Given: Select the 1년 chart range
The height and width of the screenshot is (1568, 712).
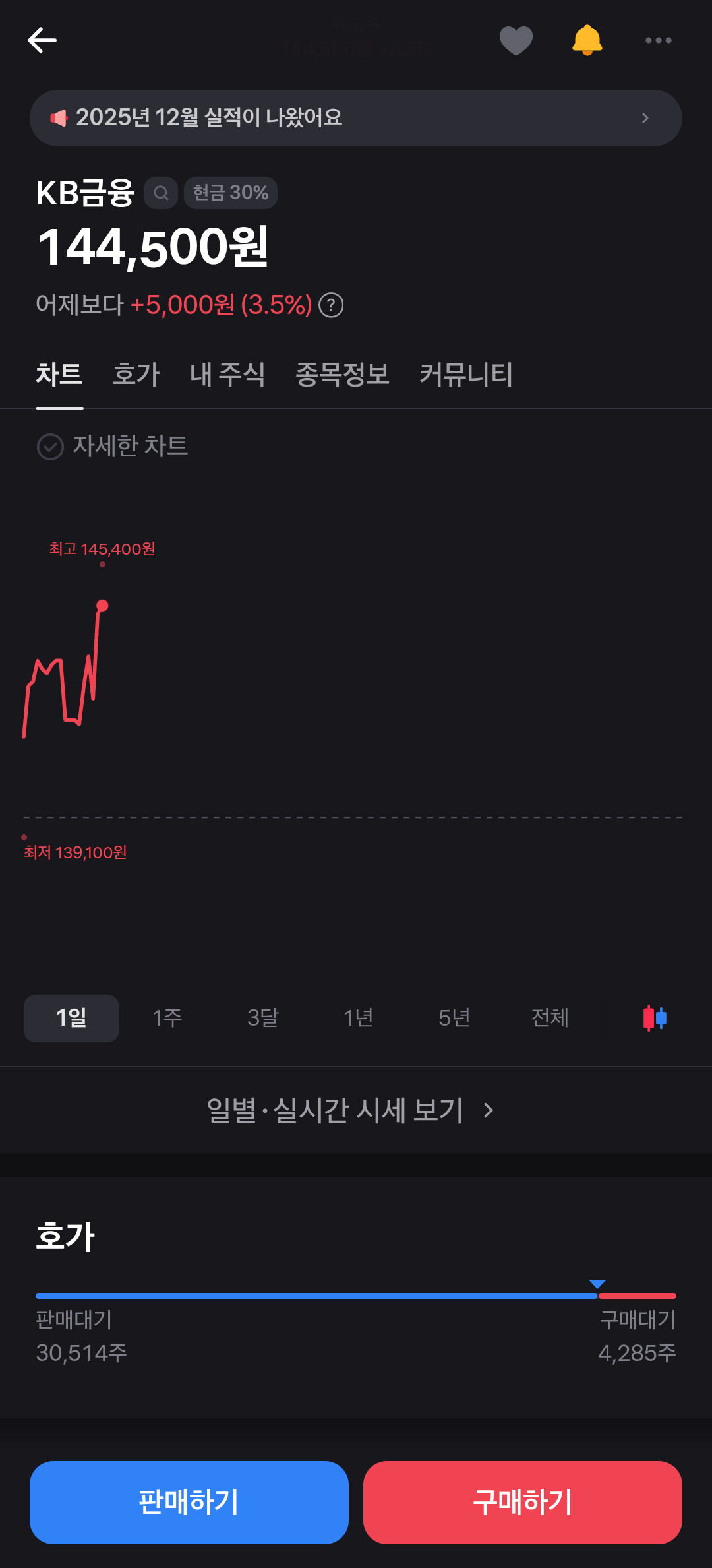Looking at the screenshot, I should [358, 1018].
